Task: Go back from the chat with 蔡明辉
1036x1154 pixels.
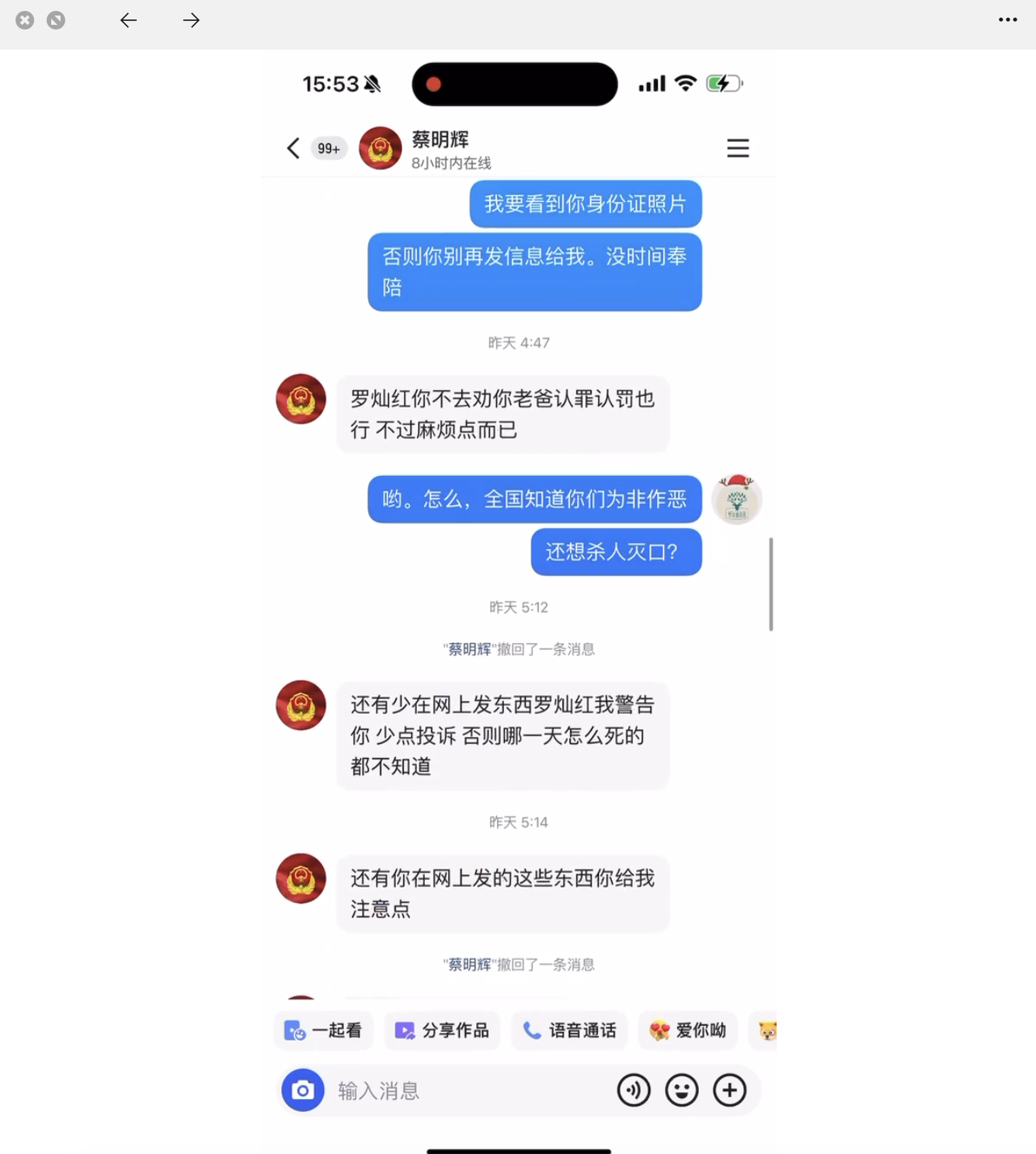Action: pyautogui.click(x=294, y=148)
